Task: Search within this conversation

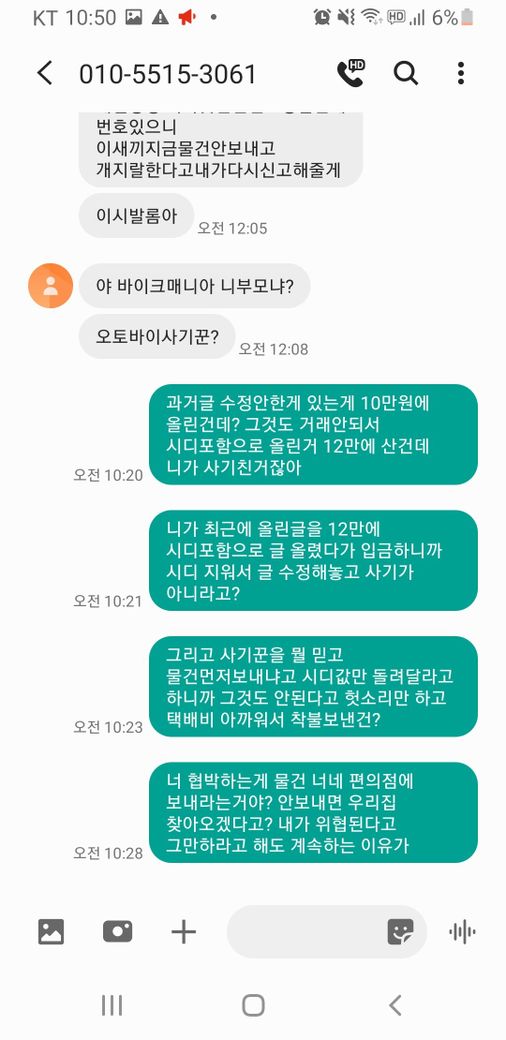Action: coord(406,73)
